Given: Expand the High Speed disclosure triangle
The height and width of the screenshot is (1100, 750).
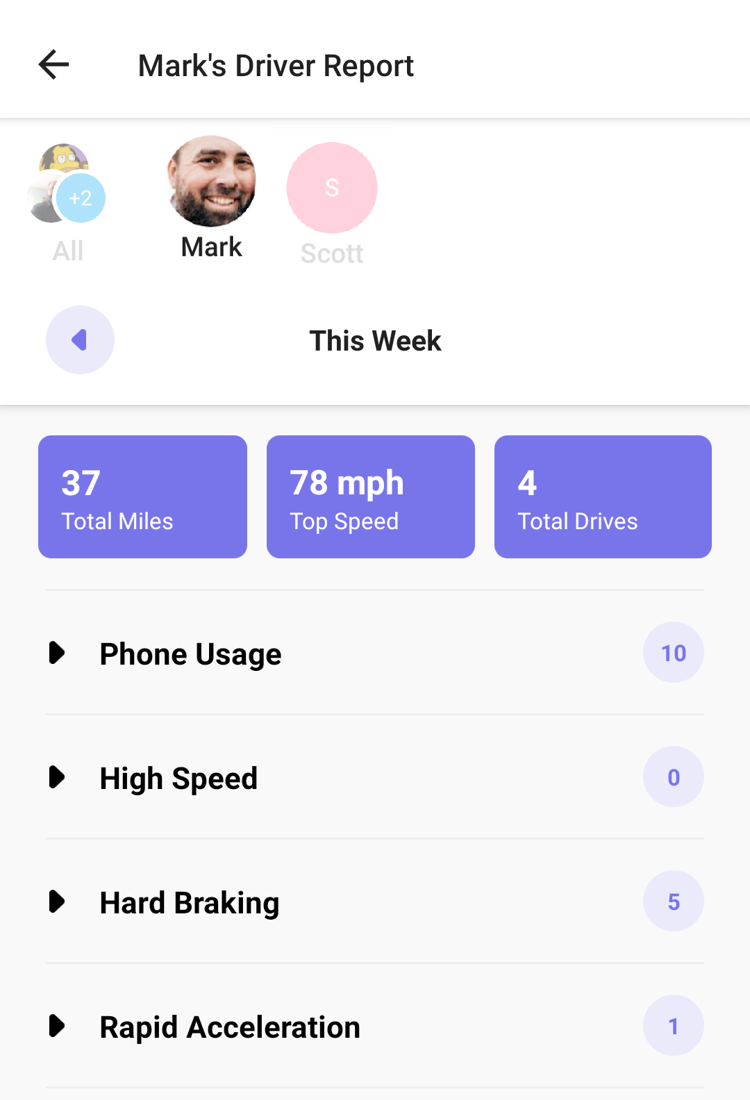Looking at the screenshot, I should click(x=57, y=777).
